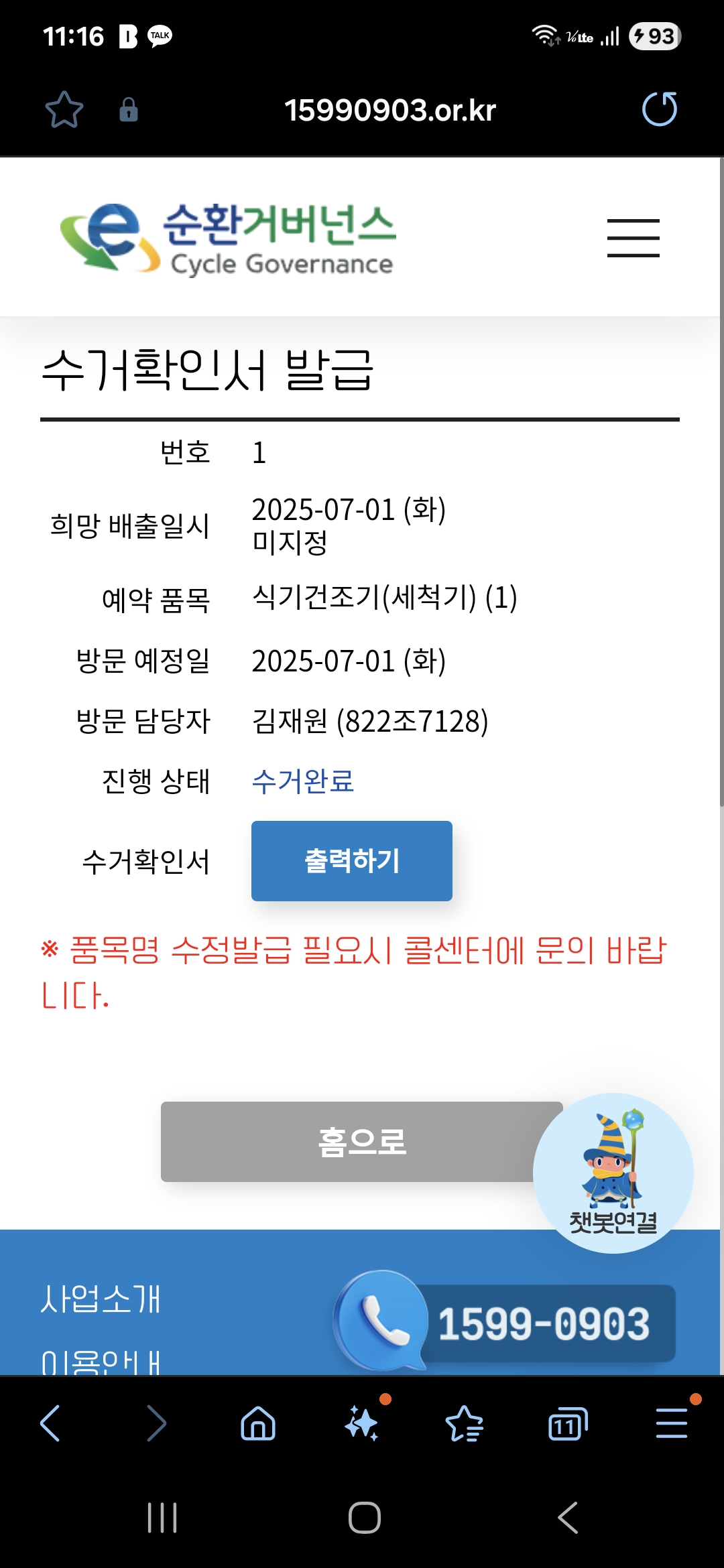Open the browser home page
This screenshot has height=1568, width=724.
point(258,1423)
